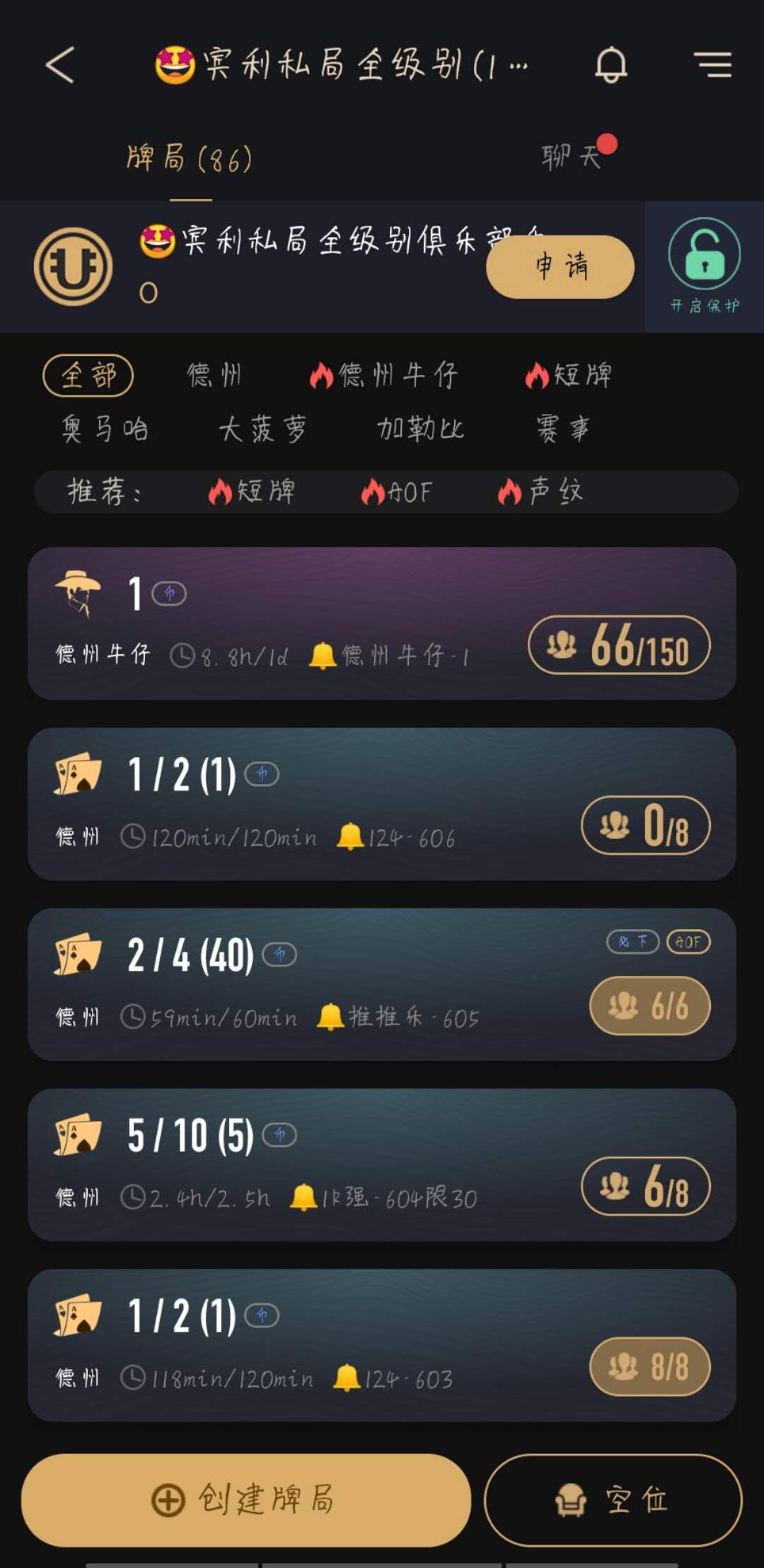Select the 德州 filter

[x=214, y=375]
